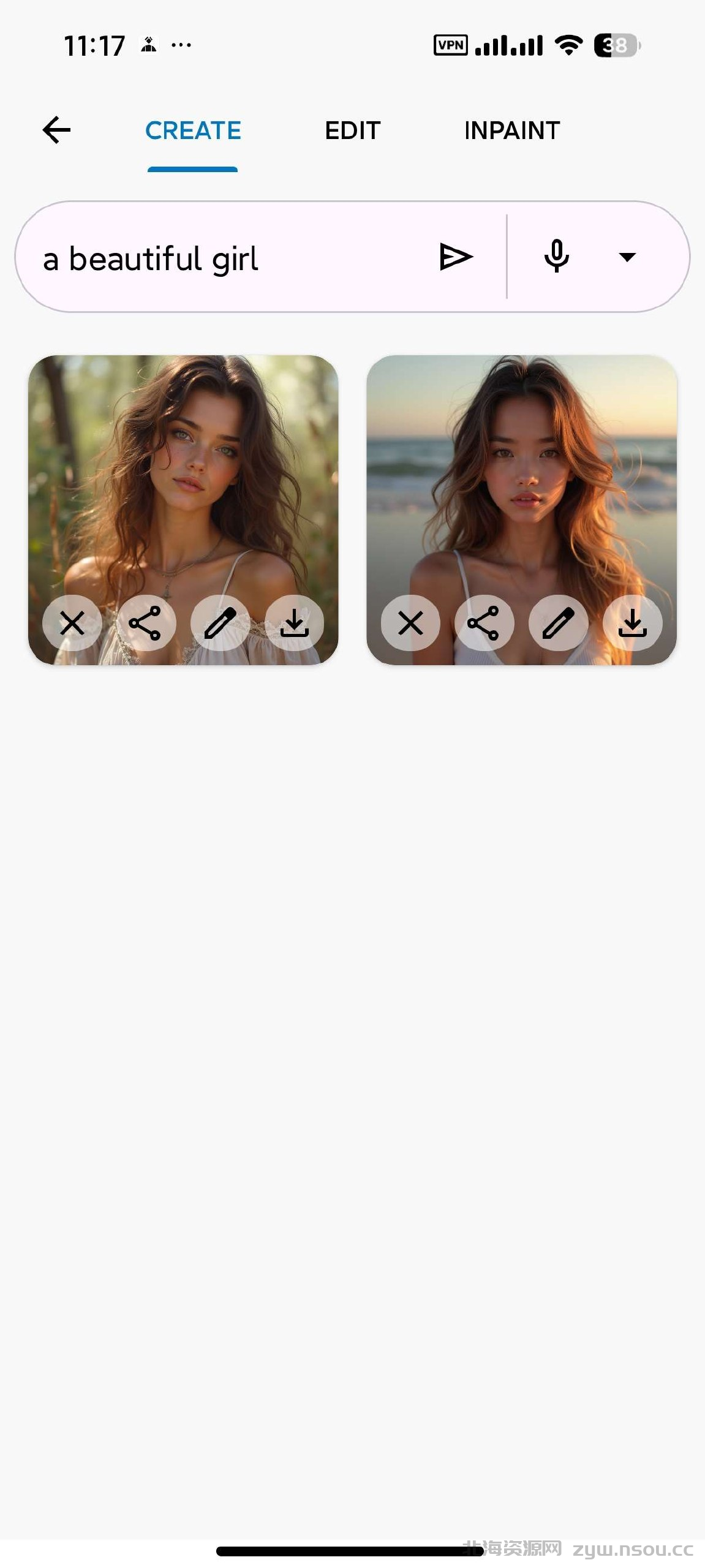Switch to the EDIT tab
Screen dimensions: 705x1568
tap(353, 130)
